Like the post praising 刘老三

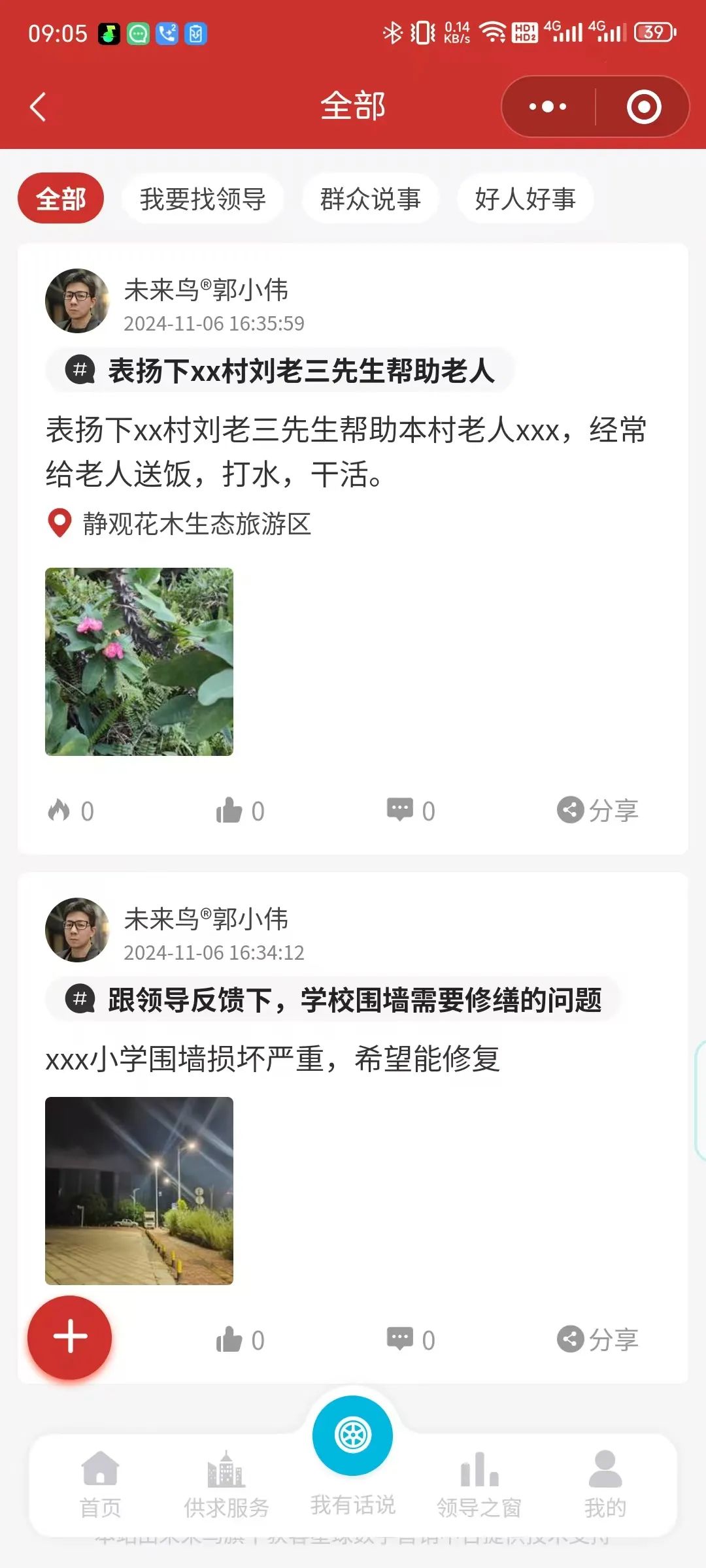240,811
